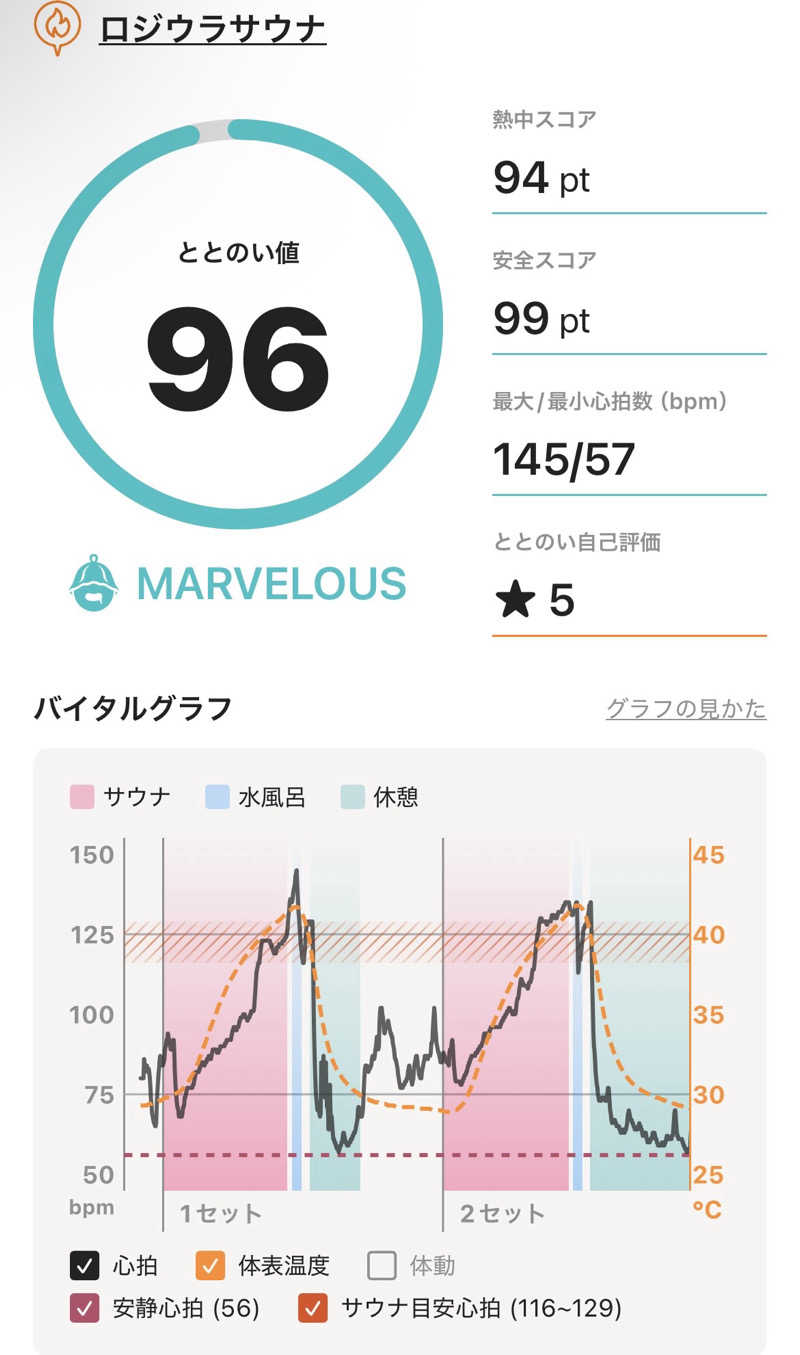Toggle the サウナ目安心拍 (116~129) checkbox
Screen dimensions: 800x1355
tap(313, 1307)
